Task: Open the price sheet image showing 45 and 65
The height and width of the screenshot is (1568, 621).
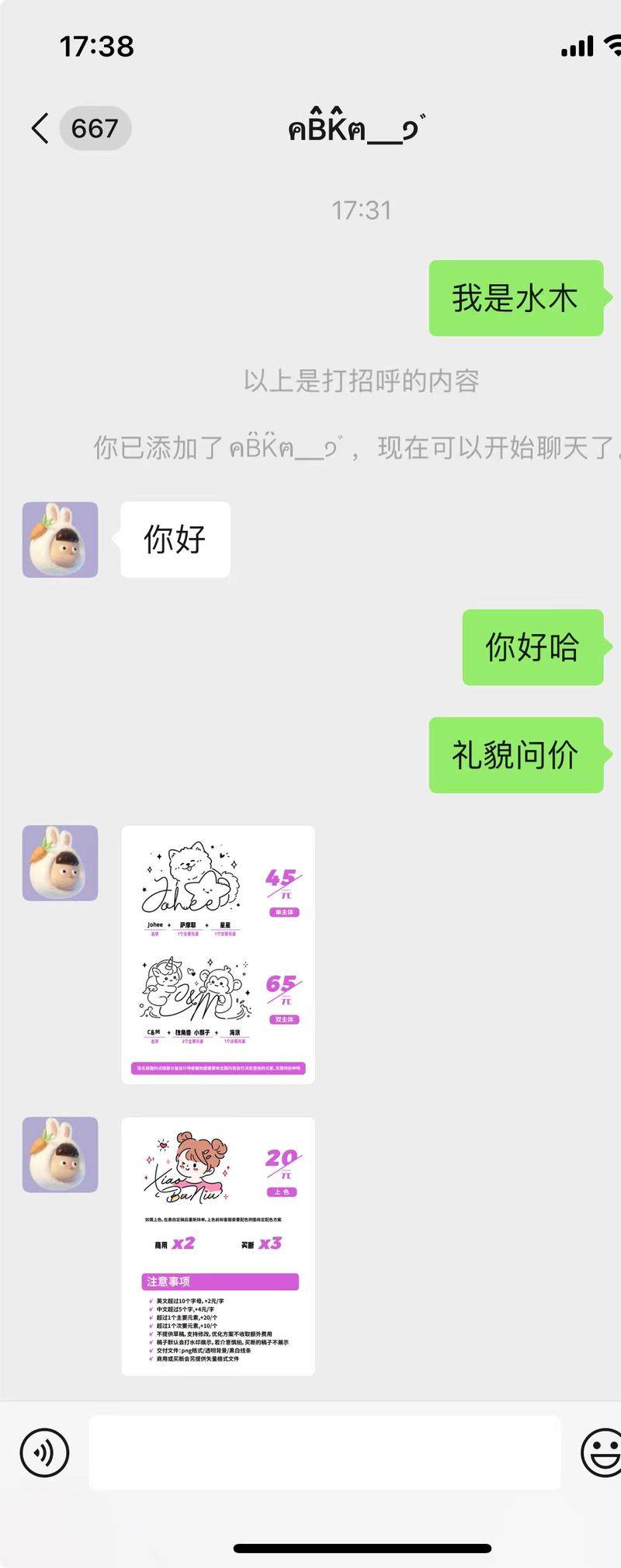Action: point(218,955)
